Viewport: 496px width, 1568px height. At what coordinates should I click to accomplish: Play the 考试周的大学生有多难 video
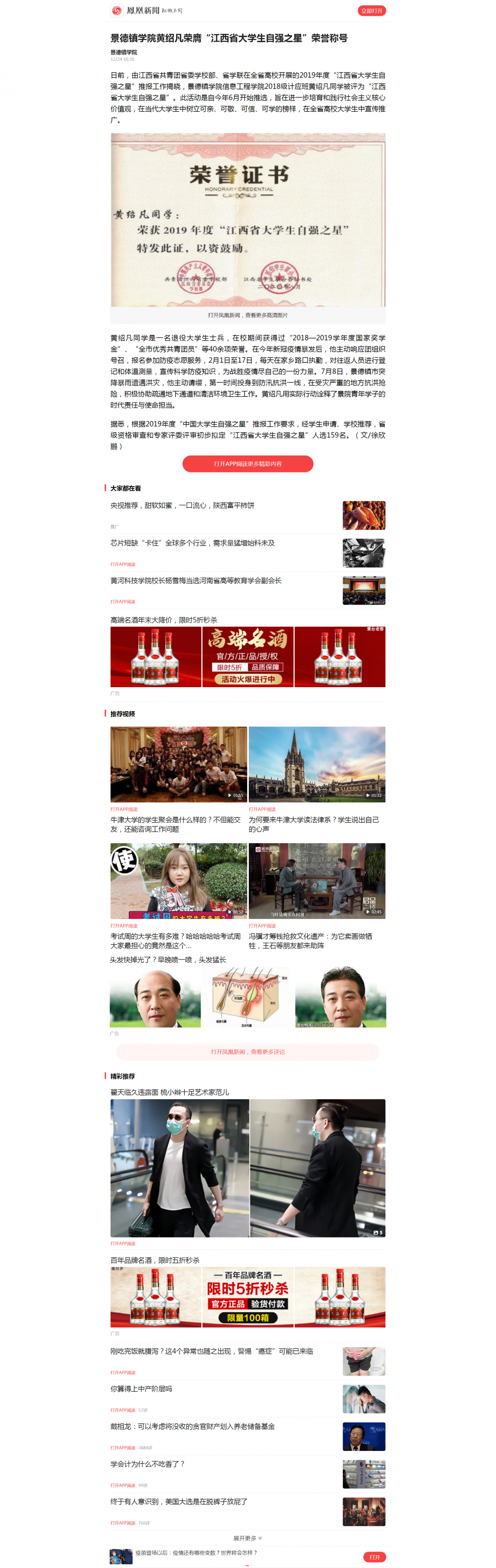[x=178, y=881]
